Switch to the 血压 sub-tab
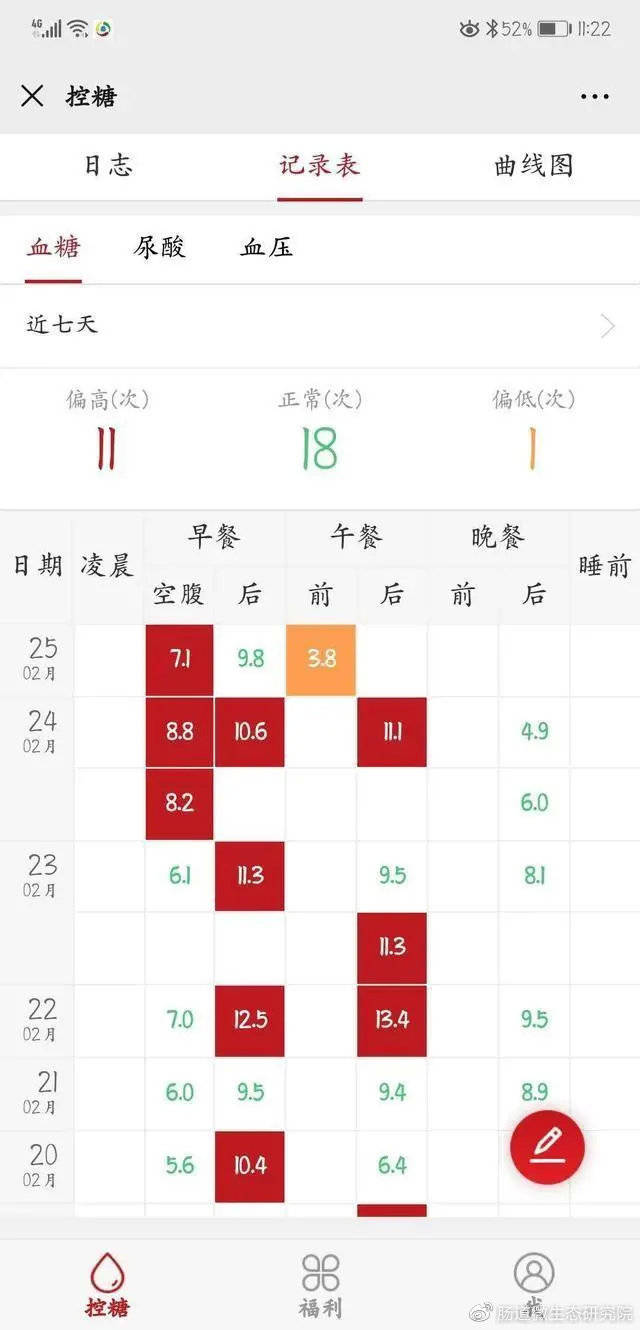 tap(267, 247)
